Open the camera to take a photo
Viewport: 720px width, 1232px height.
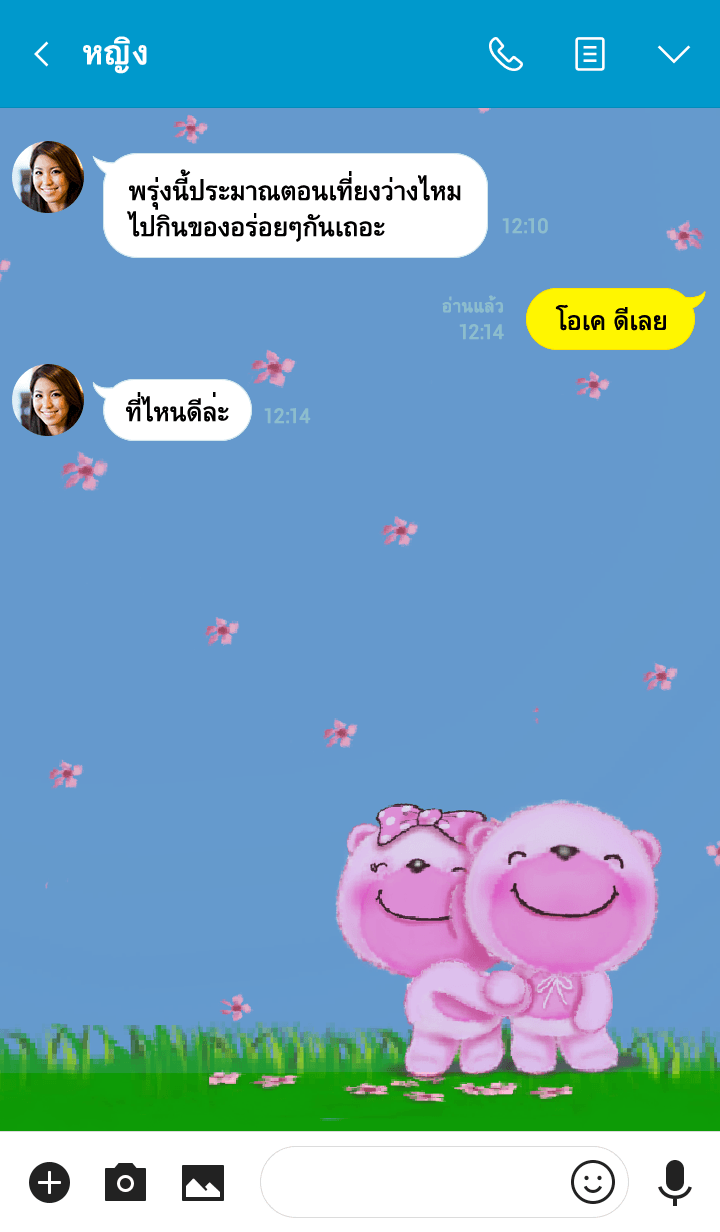click(x=125, y=1183)
